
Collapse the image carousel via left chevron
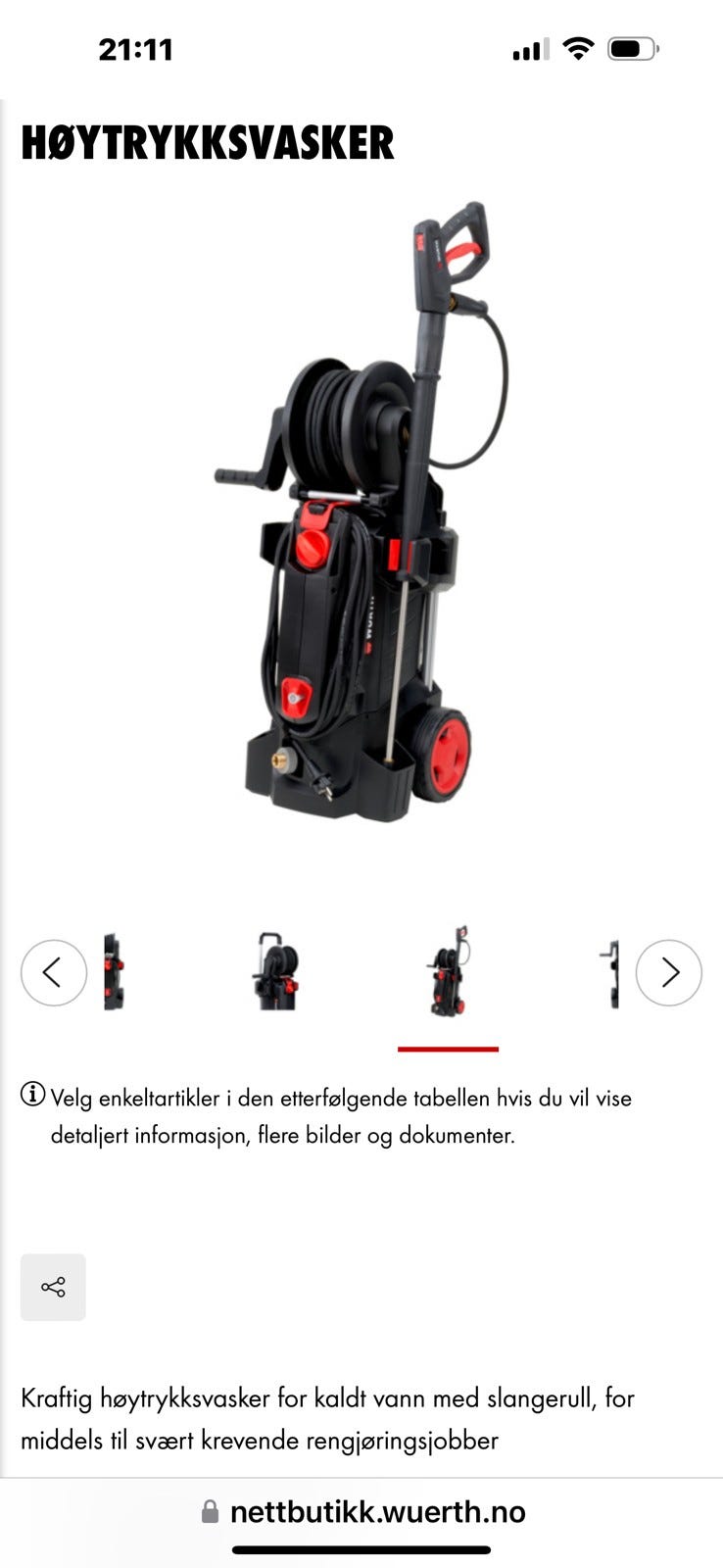(x=54, y=972)
